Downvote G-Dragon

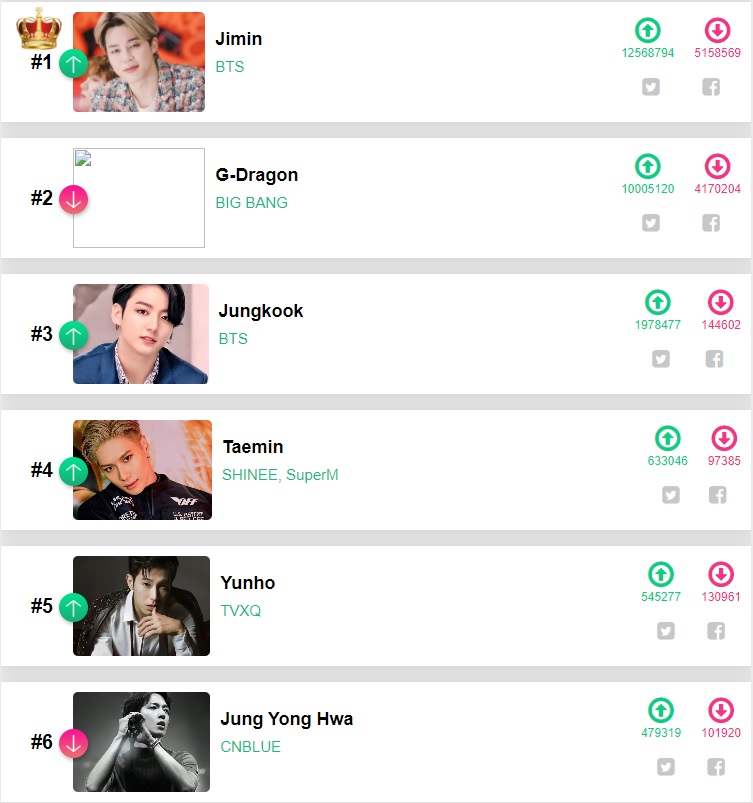pyautogui.click(x=717, y=166)
